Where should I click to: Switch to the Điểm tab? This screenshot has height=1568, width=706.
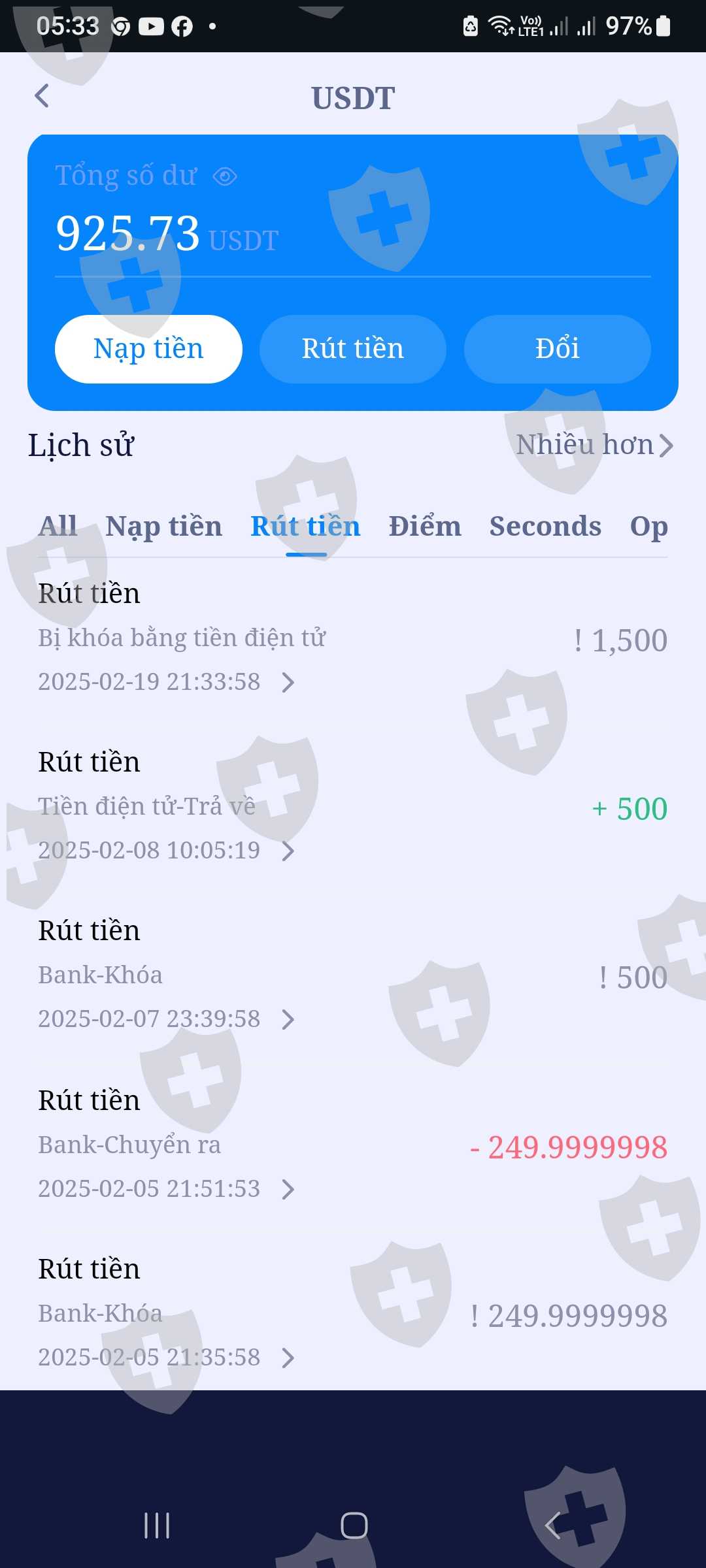(425, 527)
